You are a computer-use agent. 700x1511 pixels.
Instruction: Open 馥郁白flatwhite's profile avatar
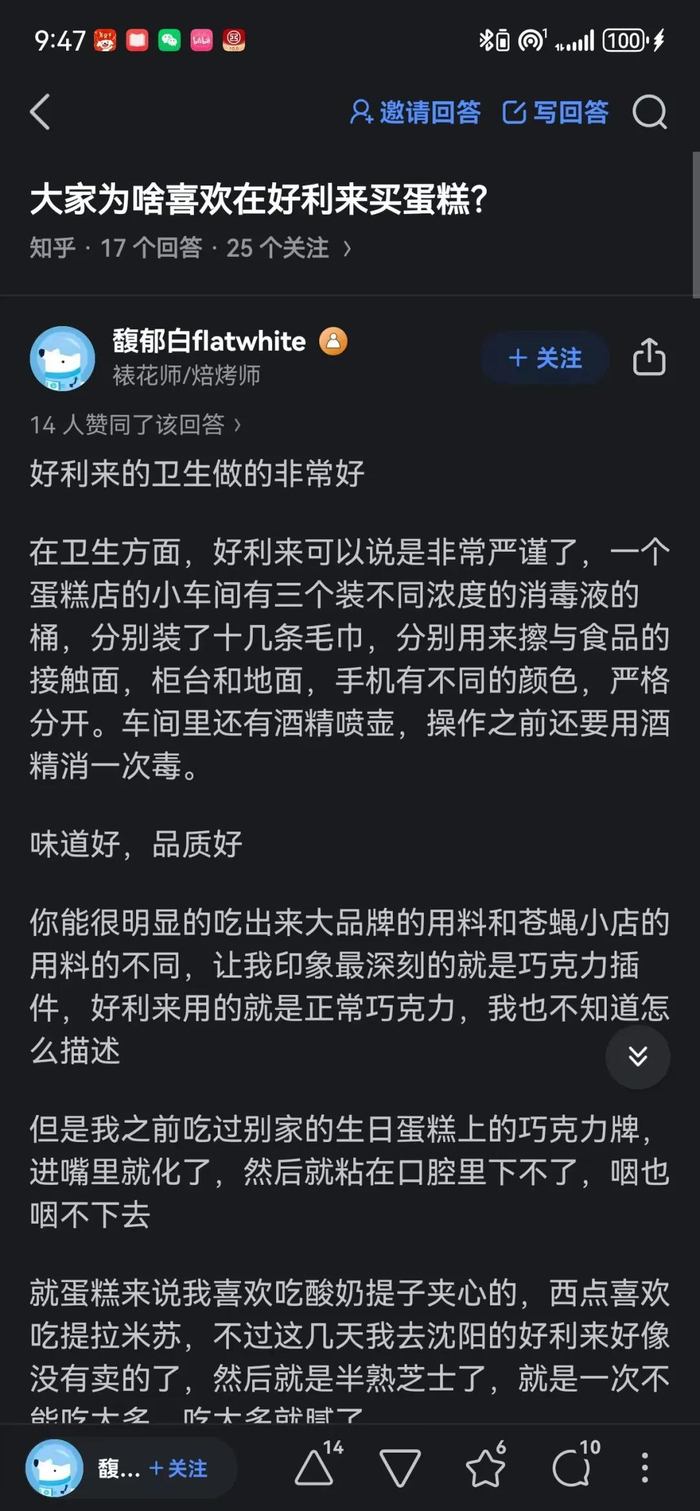pos(62,357)
